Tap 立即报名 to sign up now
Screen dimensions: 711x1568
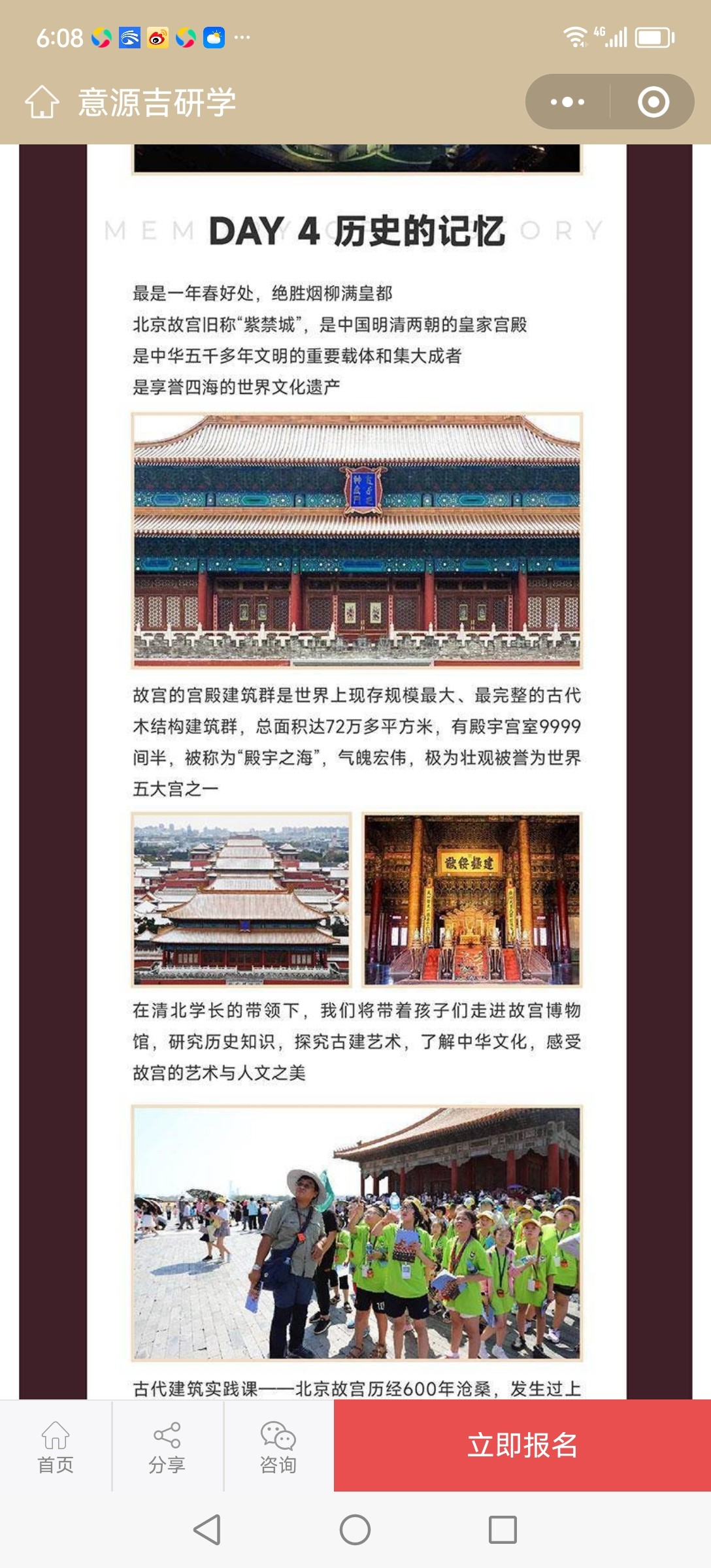click(x=522, y=1445)
